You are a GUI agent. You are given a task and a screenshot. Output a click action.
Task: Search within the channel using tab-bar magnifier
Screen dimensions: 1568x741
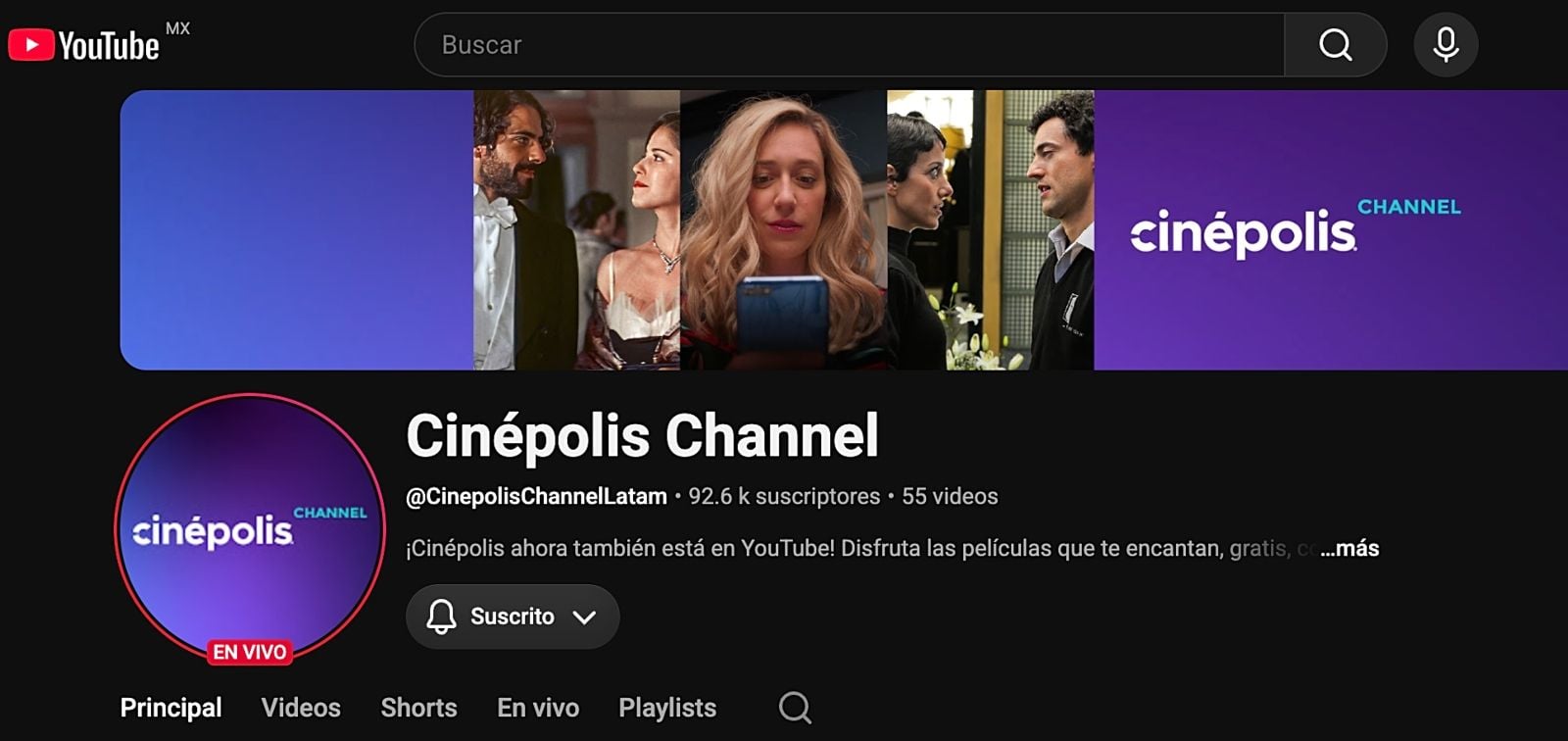pos(795,708)
